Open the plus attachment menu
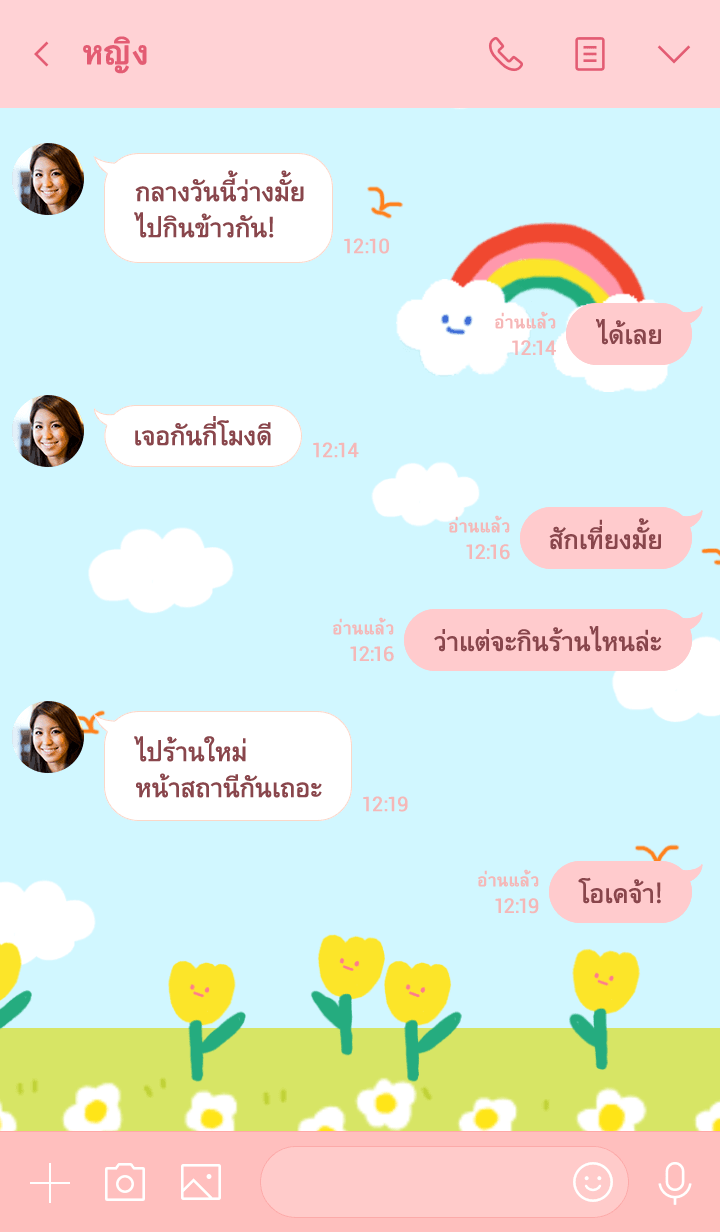The image size is (720, 1232). tap(50, 1183)
